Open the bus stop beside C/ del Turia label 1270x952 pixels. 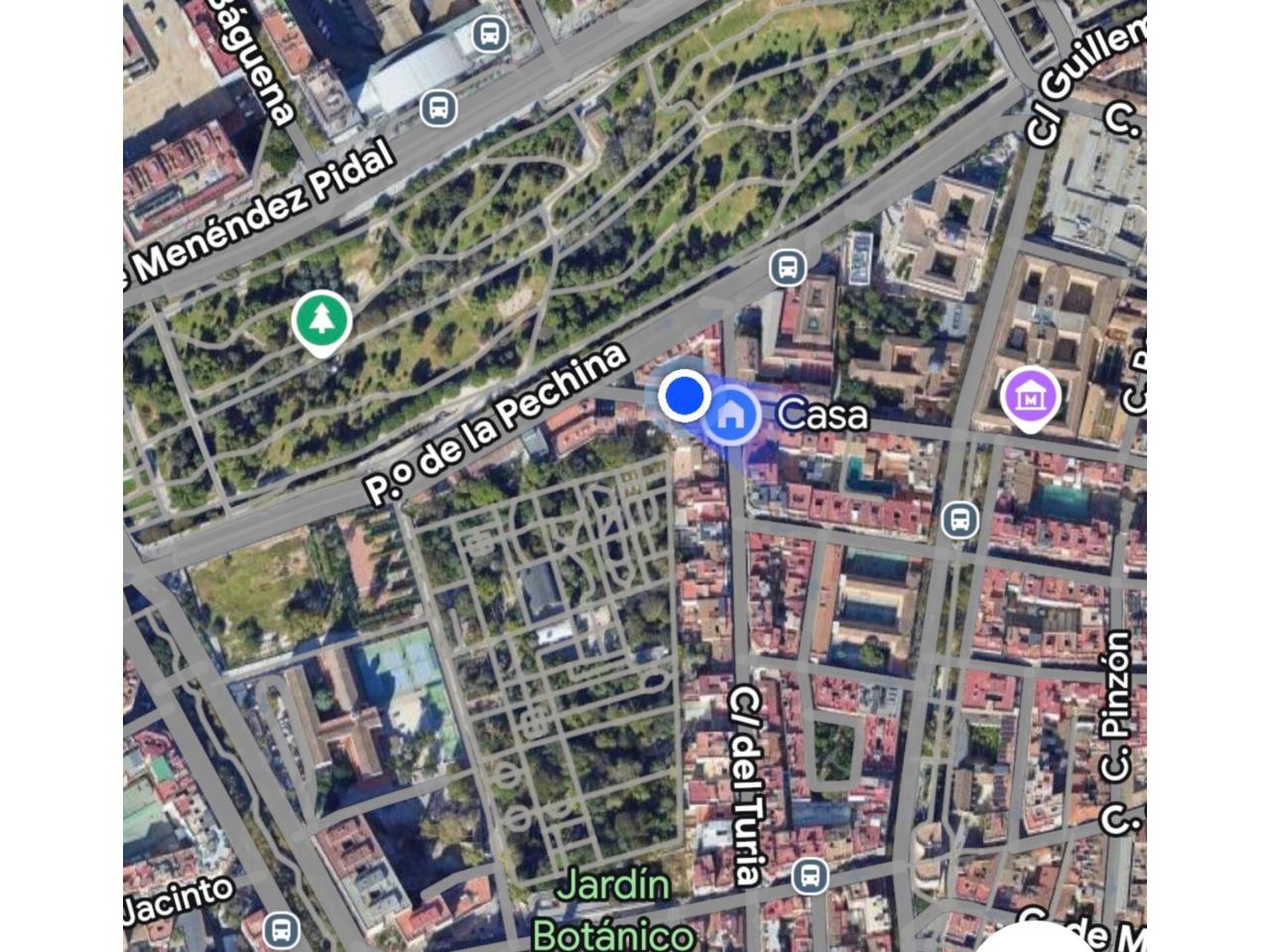pos(810,876)
